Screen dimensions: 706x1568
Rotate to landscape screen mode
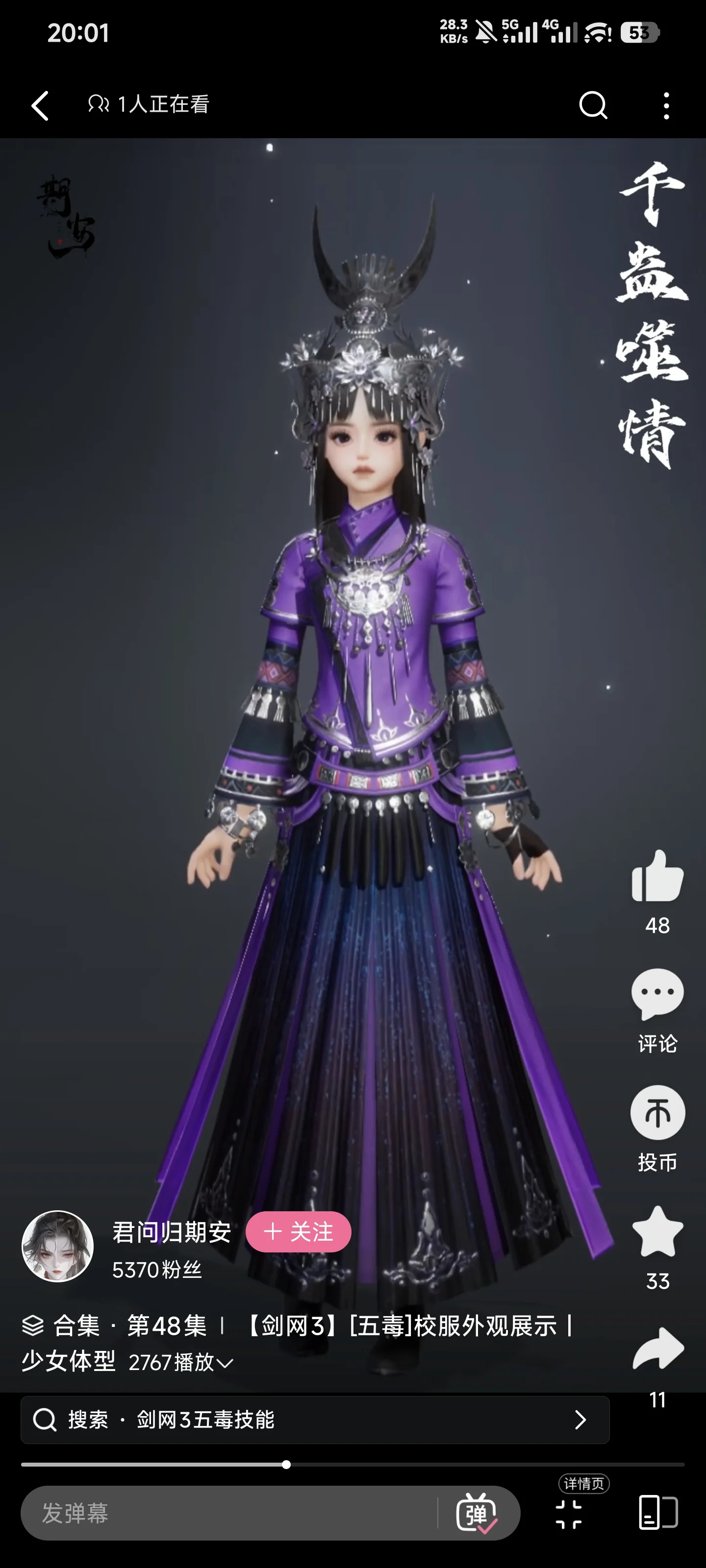(658, 1513)
